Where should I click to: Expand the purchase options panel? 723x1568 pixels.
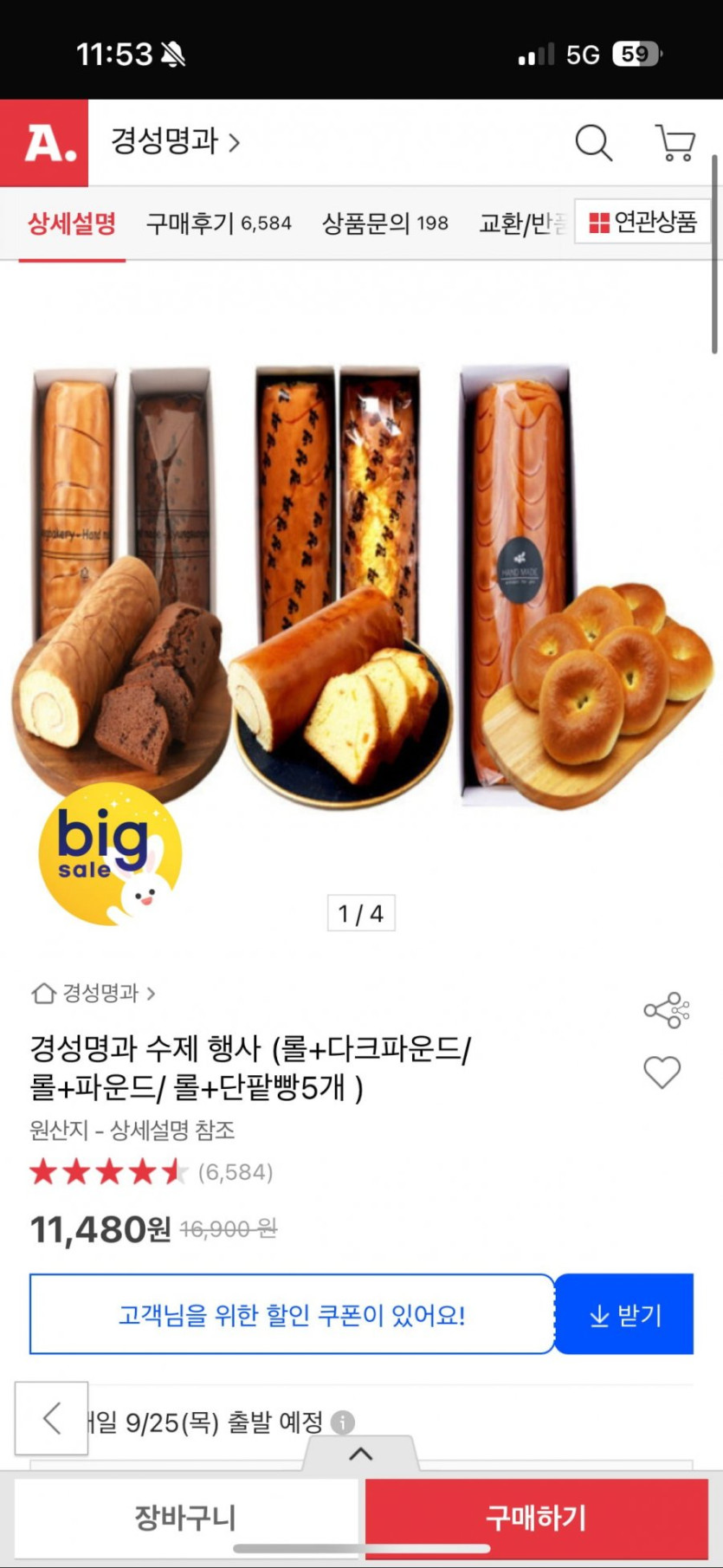(x=360, y=1455)
